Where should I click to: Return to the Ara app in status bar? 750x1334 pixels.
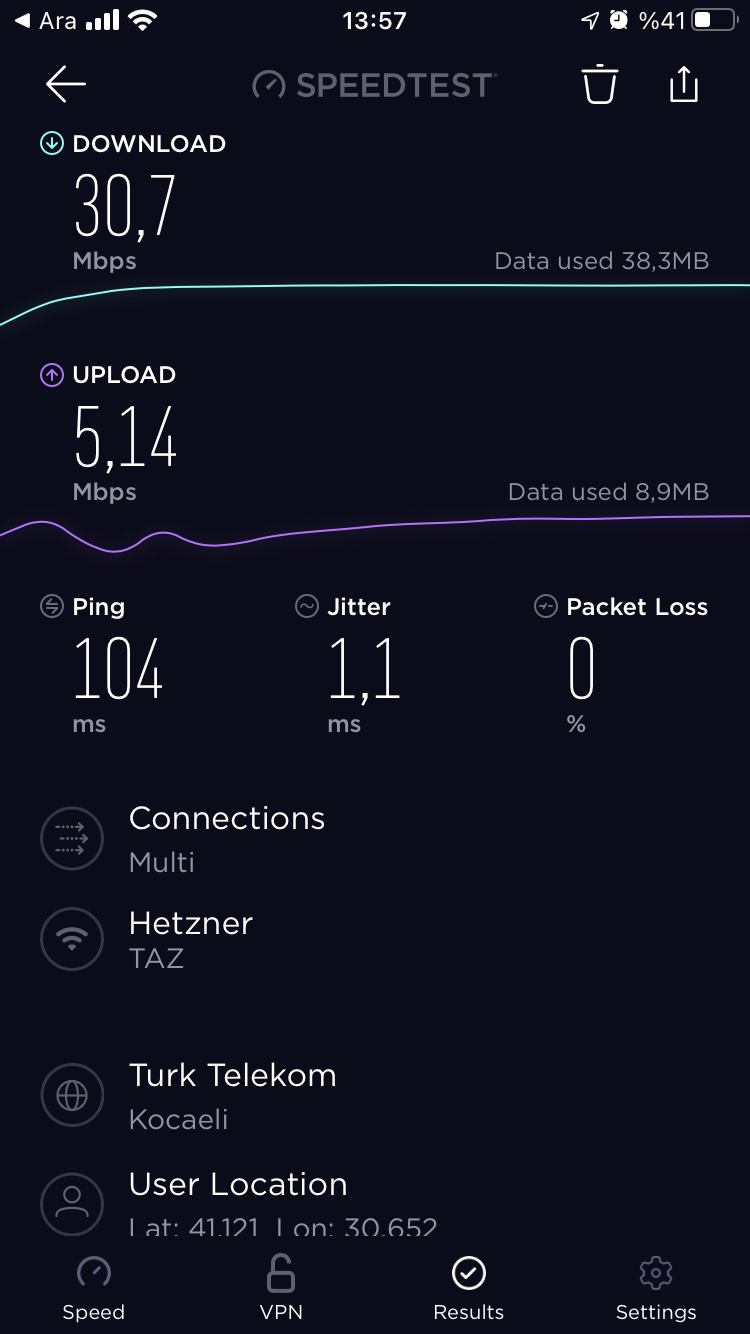[x=46, y=20]
